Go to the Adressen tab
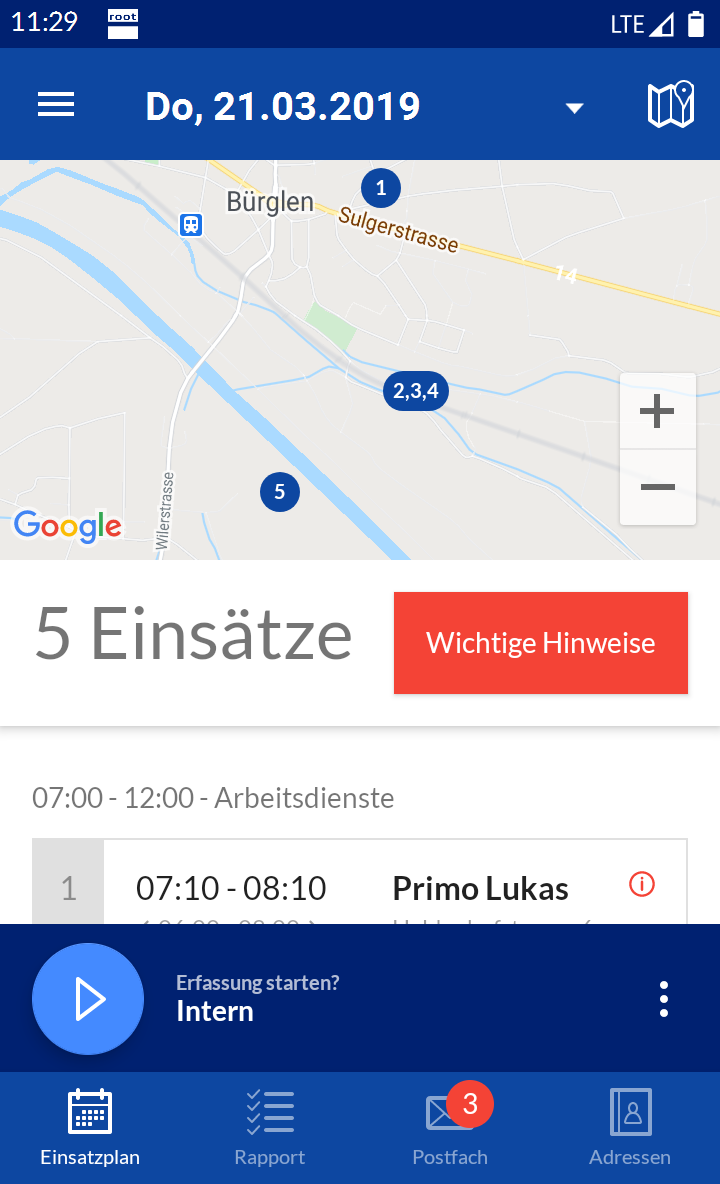Screen dimensions: 720x1184 629,1127
